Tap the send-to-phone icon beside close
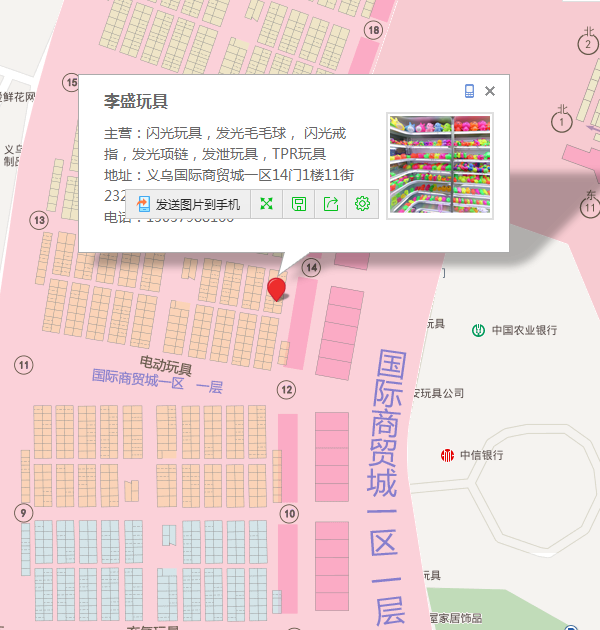Screen dimensions: 600x630 tap(469, 91)
